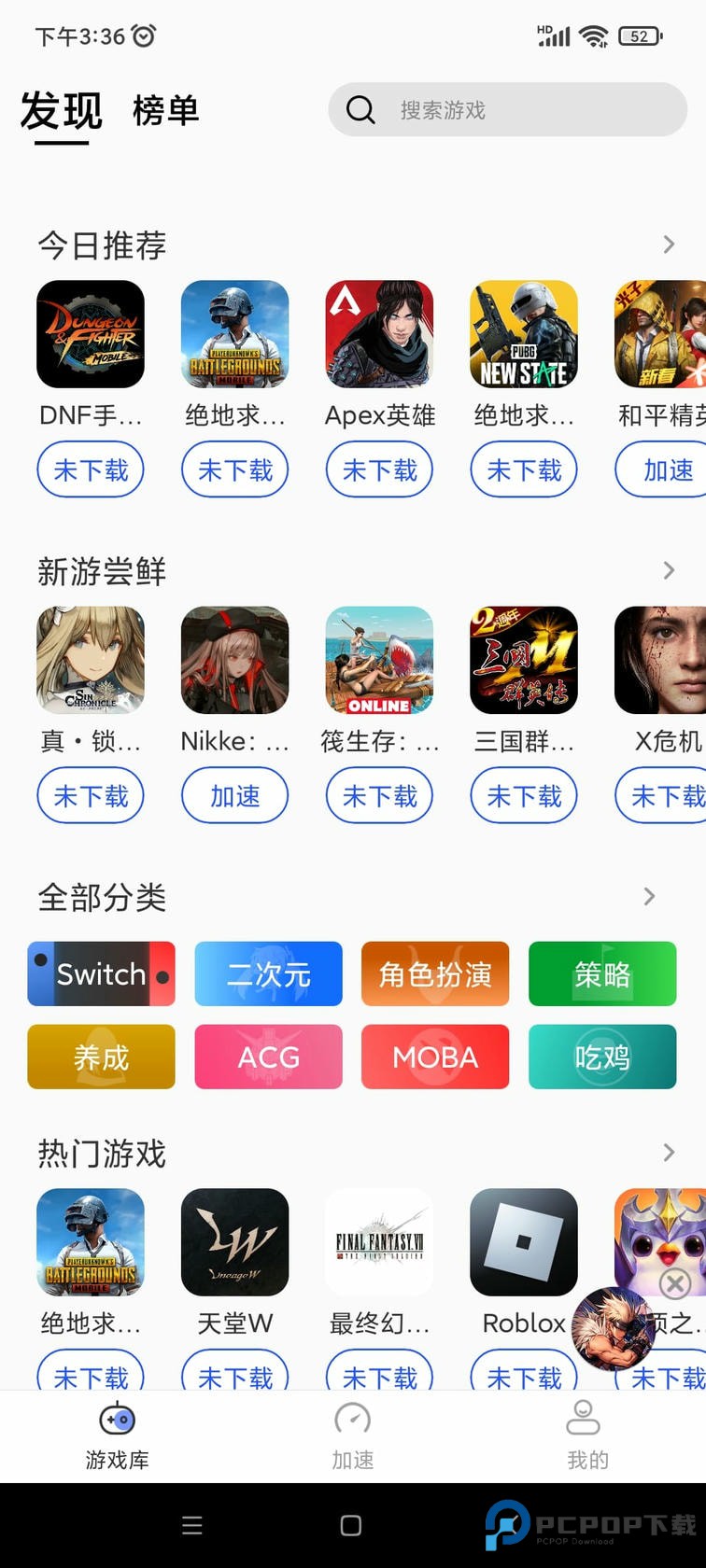Open the Switch category

pos(101,973)
